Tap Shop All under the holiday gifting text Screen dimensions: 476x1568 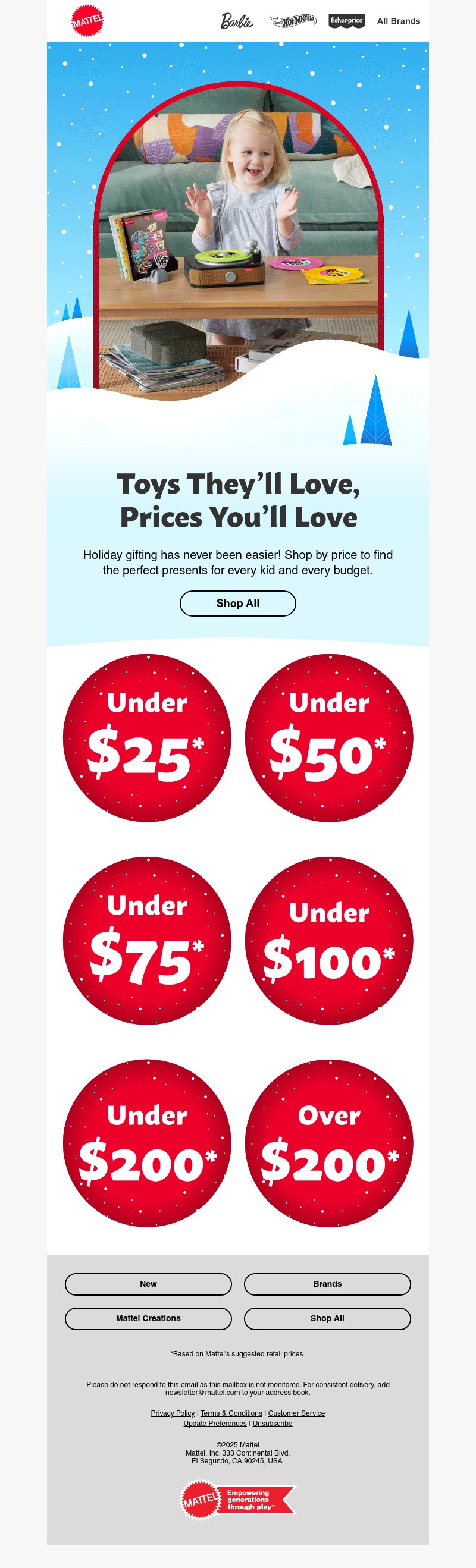coord(237,603)
